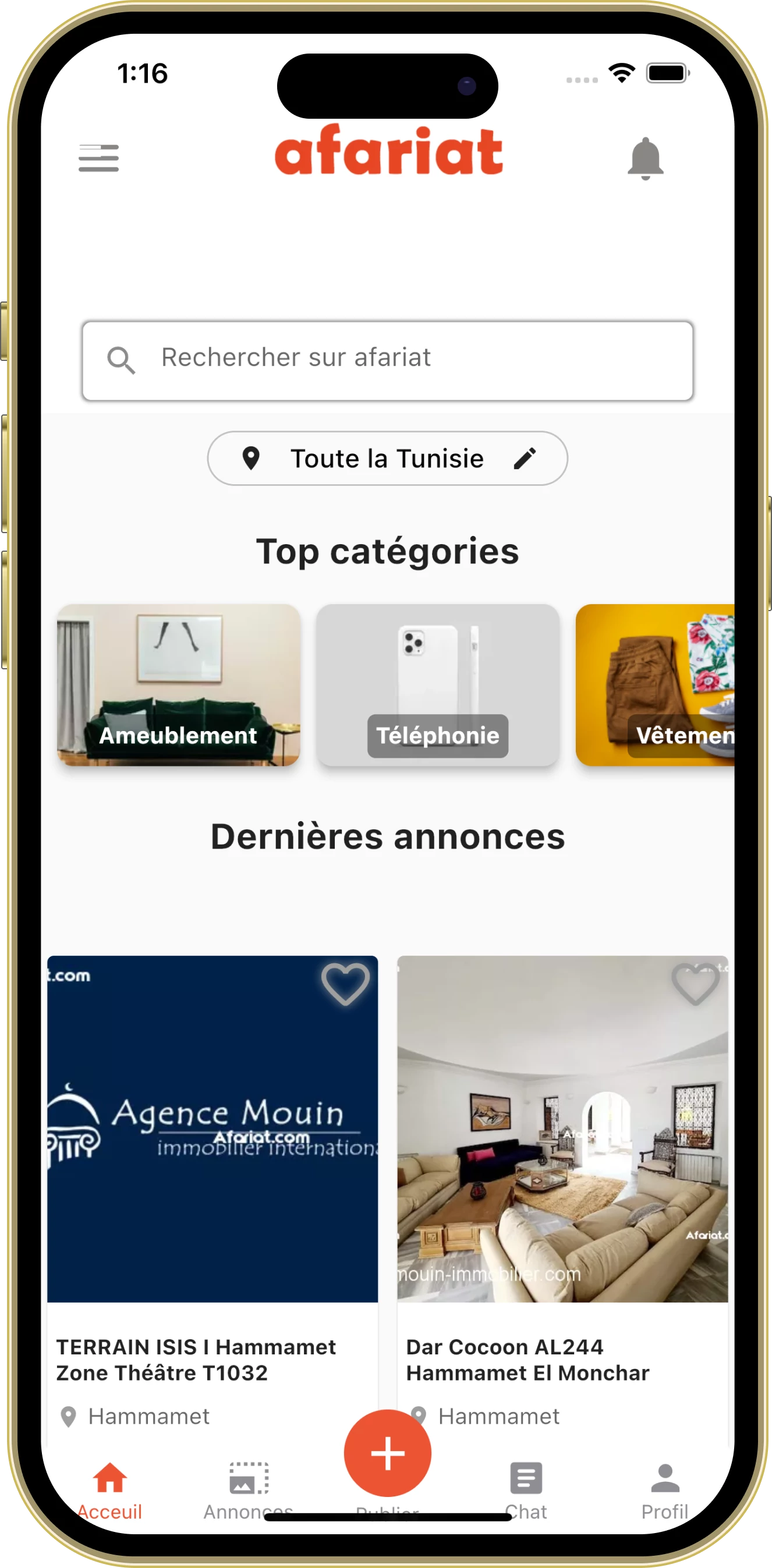Favorite the TERRAIN ISIS listing with the heart

[345, 982]
